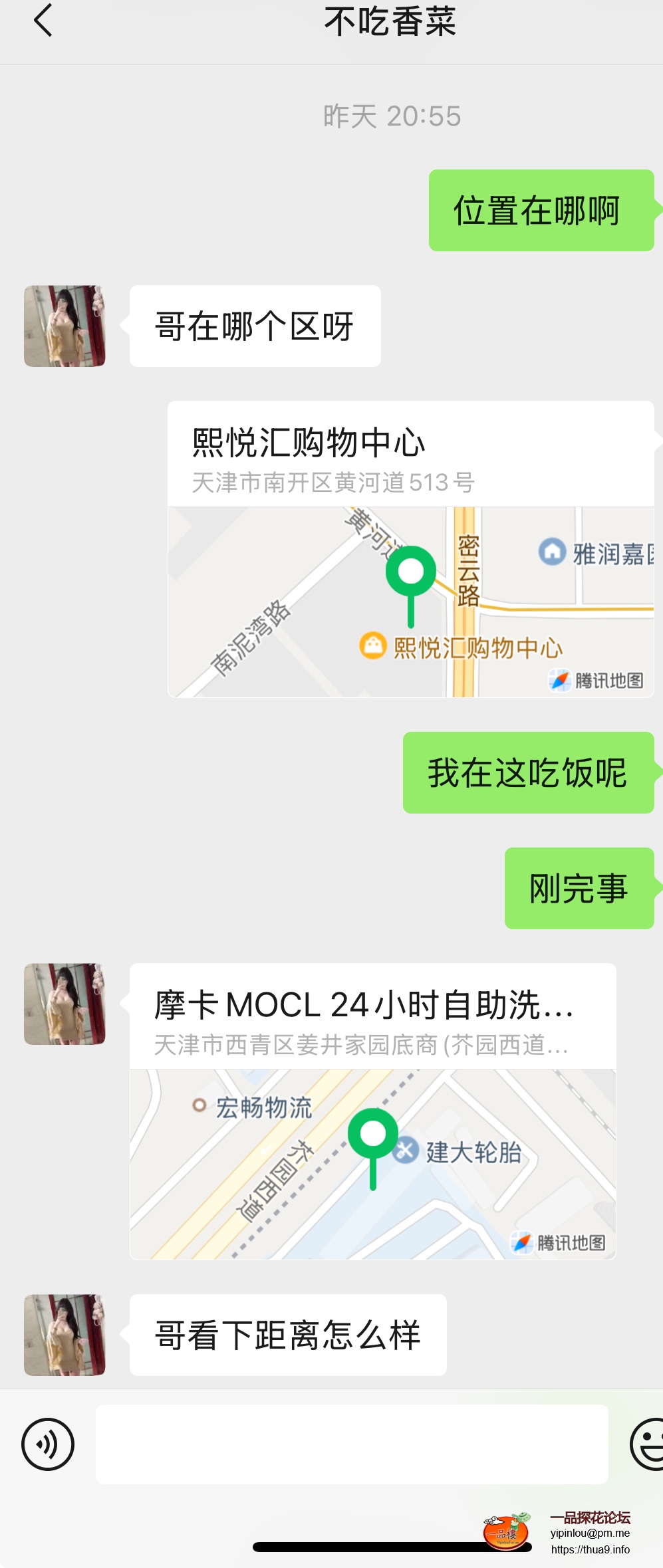
Task: Open the 熙悦汇购物中心 location card
Action: (410, 548)
